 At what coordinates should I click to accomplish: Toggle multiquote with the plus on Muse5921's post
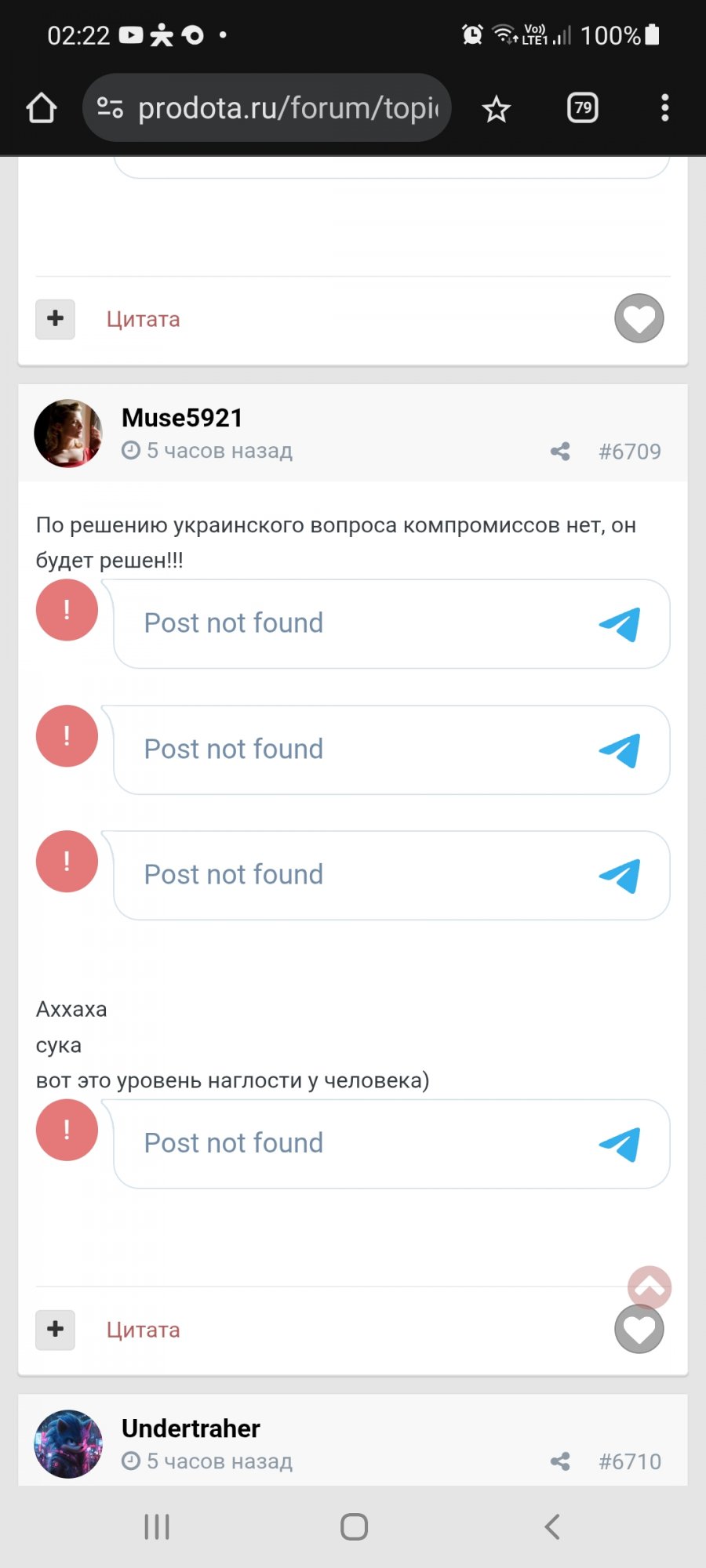pyautogui.click(x=54, y=1330)
